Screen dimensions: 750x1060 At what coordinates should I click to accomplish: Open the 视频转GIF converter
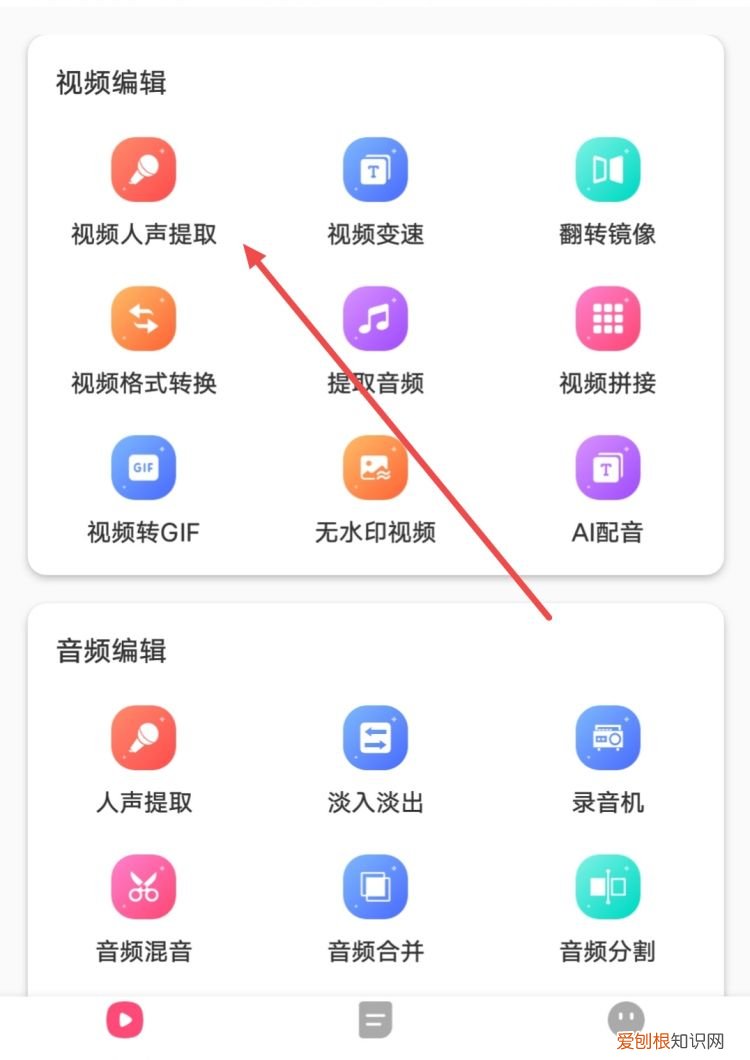(143, 488)
